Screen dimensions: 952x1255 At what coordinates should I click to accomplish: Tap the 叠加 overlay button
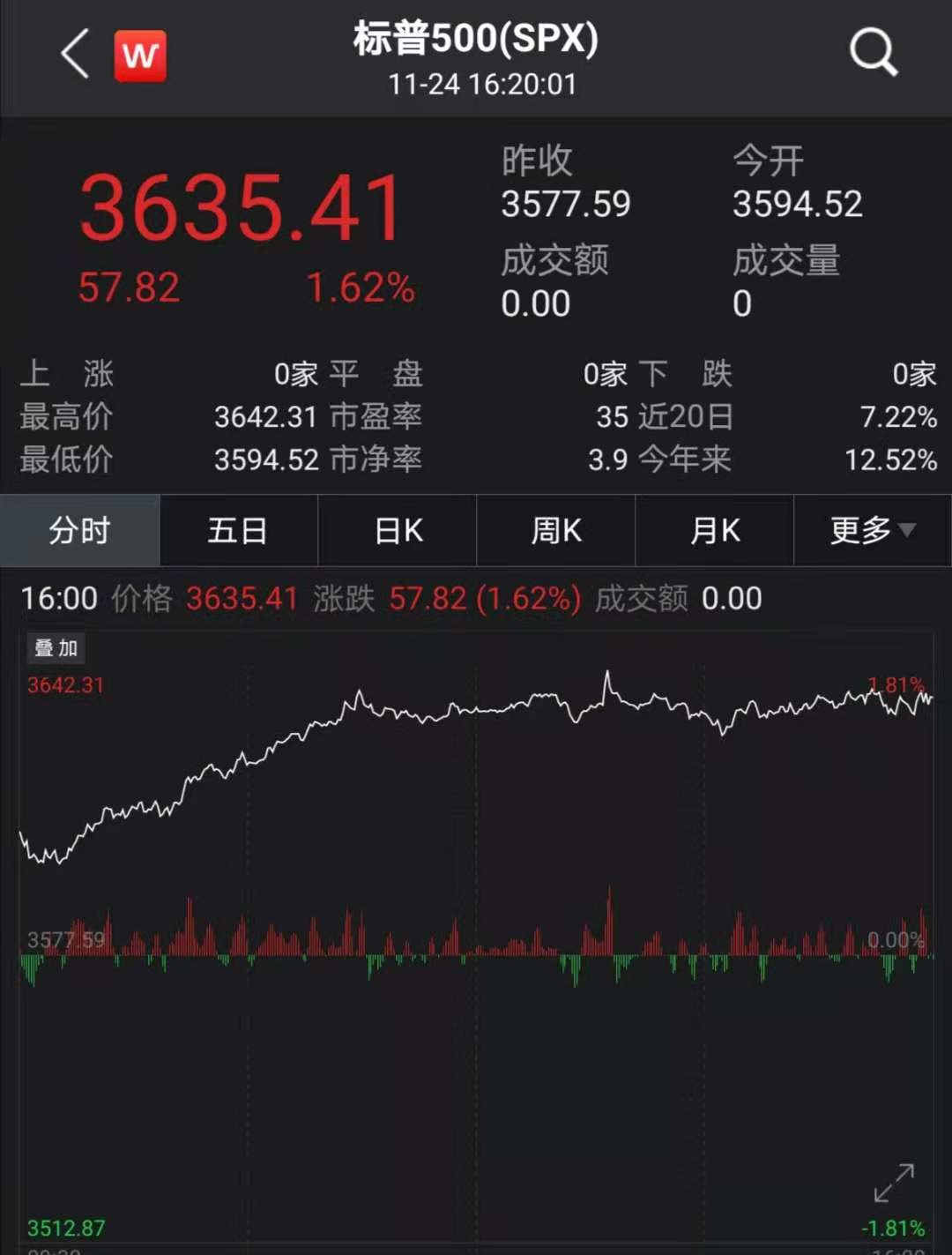56,648
